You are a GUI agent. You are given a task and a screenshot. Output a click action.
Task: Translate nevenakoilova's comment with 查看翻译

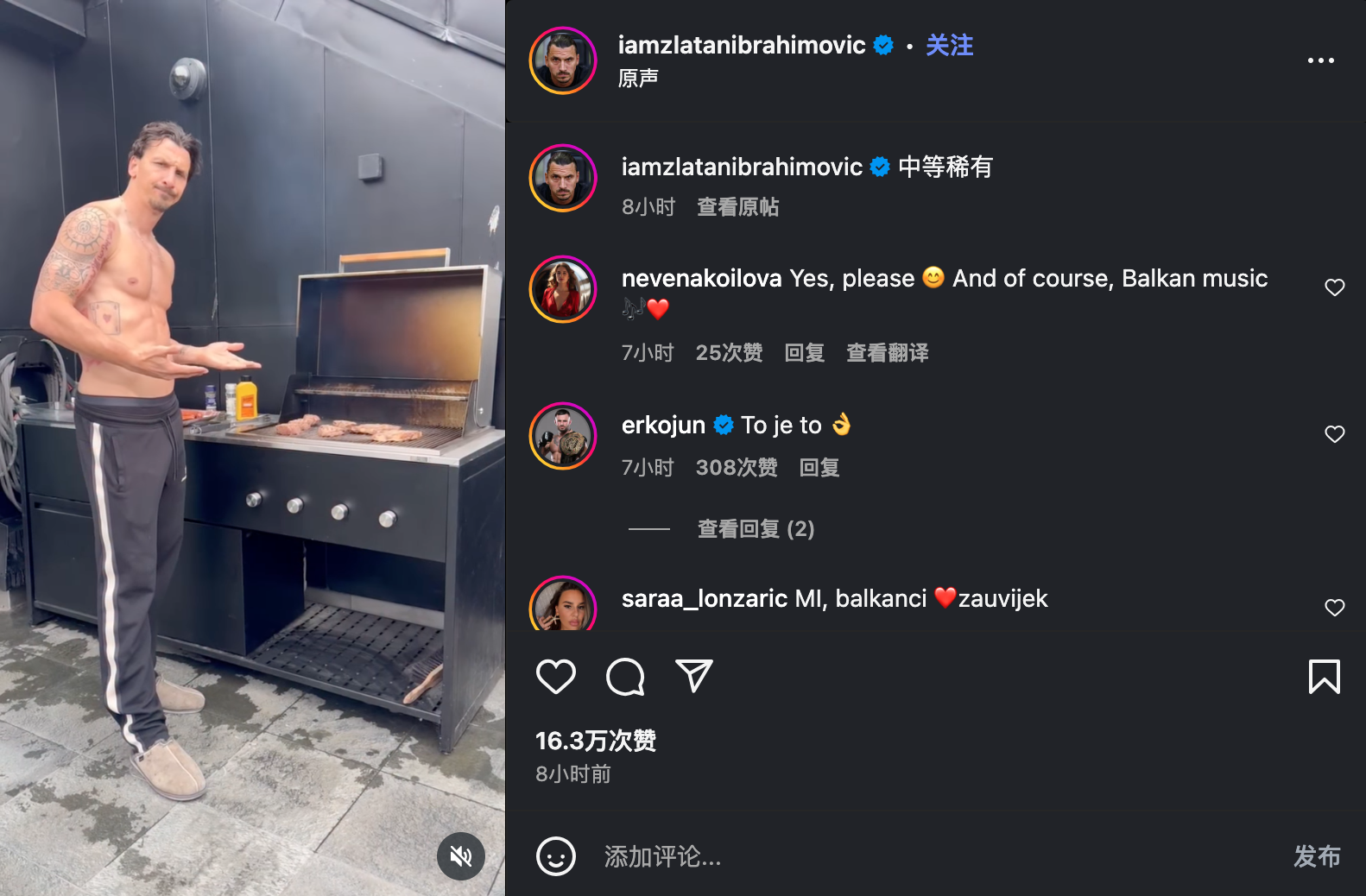pyautogui.click(x=887, y=353)
